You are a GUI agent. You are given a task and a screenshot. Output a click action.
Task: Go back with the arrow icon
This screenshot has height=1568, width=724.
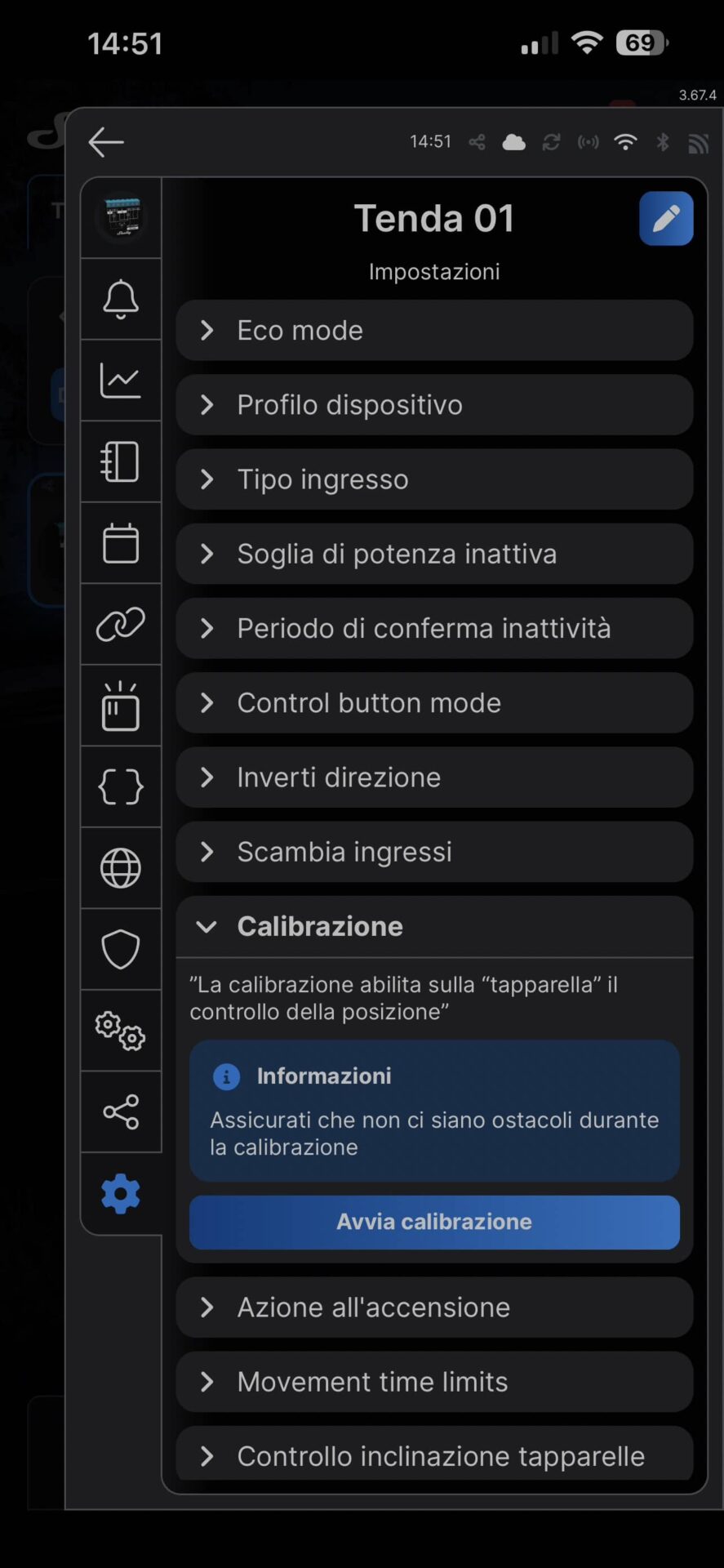point(106,142)
